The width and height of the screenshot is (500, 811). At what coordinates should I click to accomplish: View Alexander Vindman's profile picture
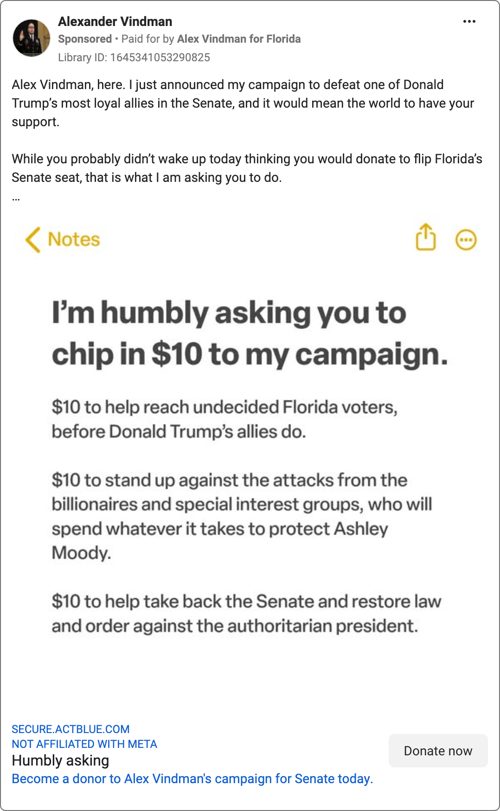(x=32, y=38)
